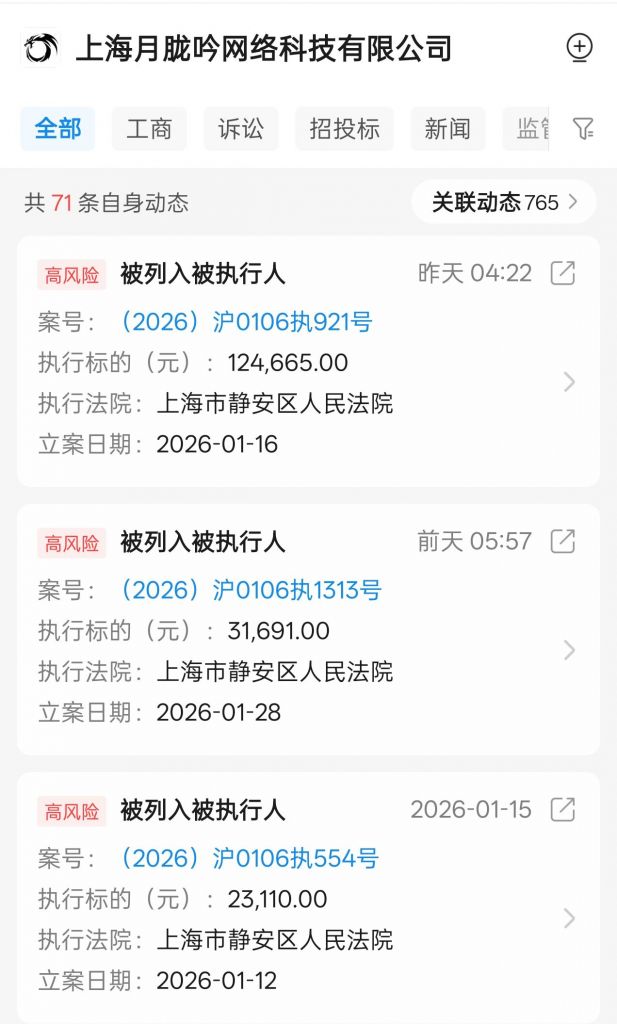Tap the plus monitor icon beside company name

tap(580, 47)
